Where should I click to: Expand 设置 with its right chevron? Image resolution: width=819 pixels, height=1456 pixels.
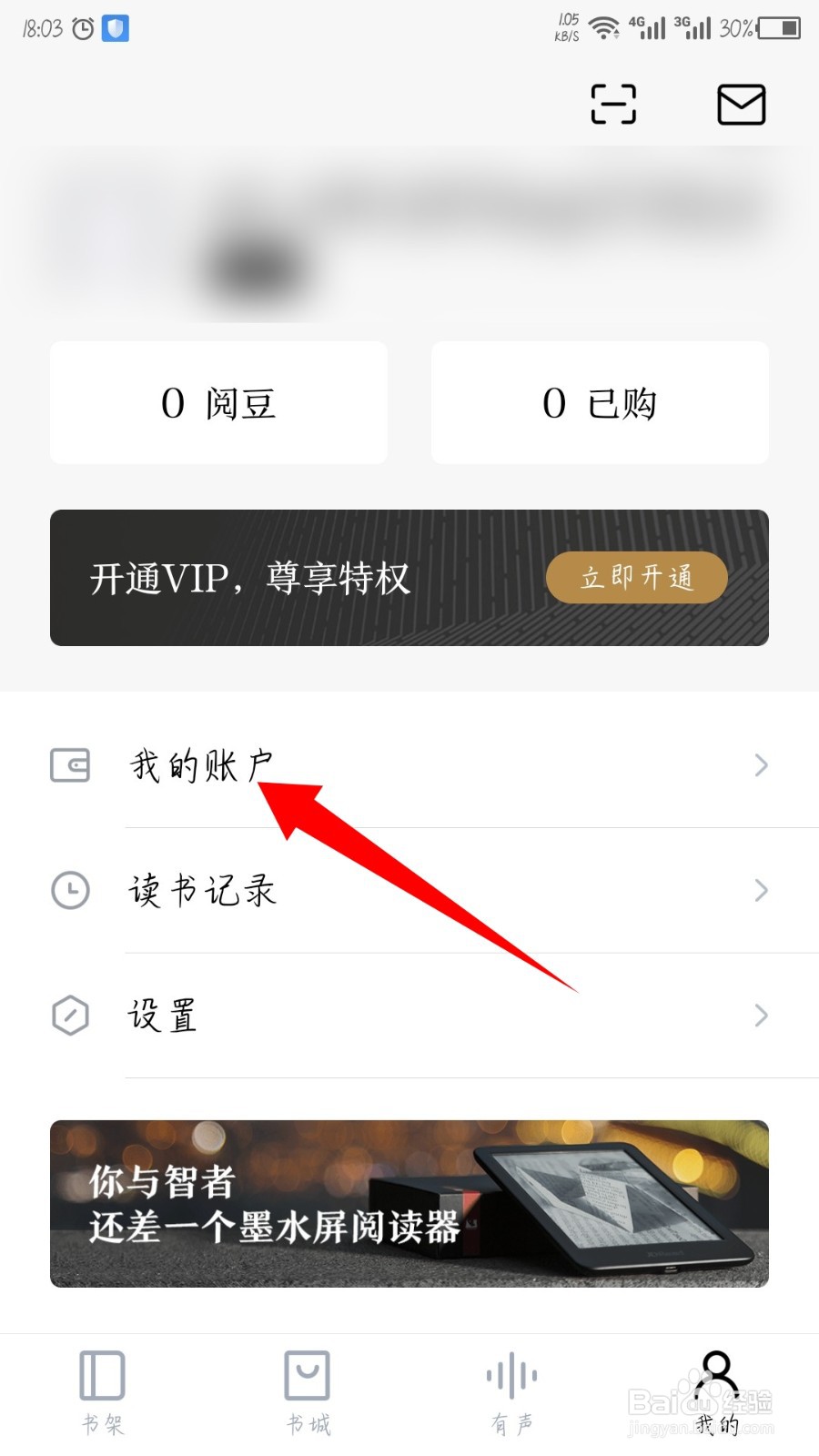click(762, 1016)
